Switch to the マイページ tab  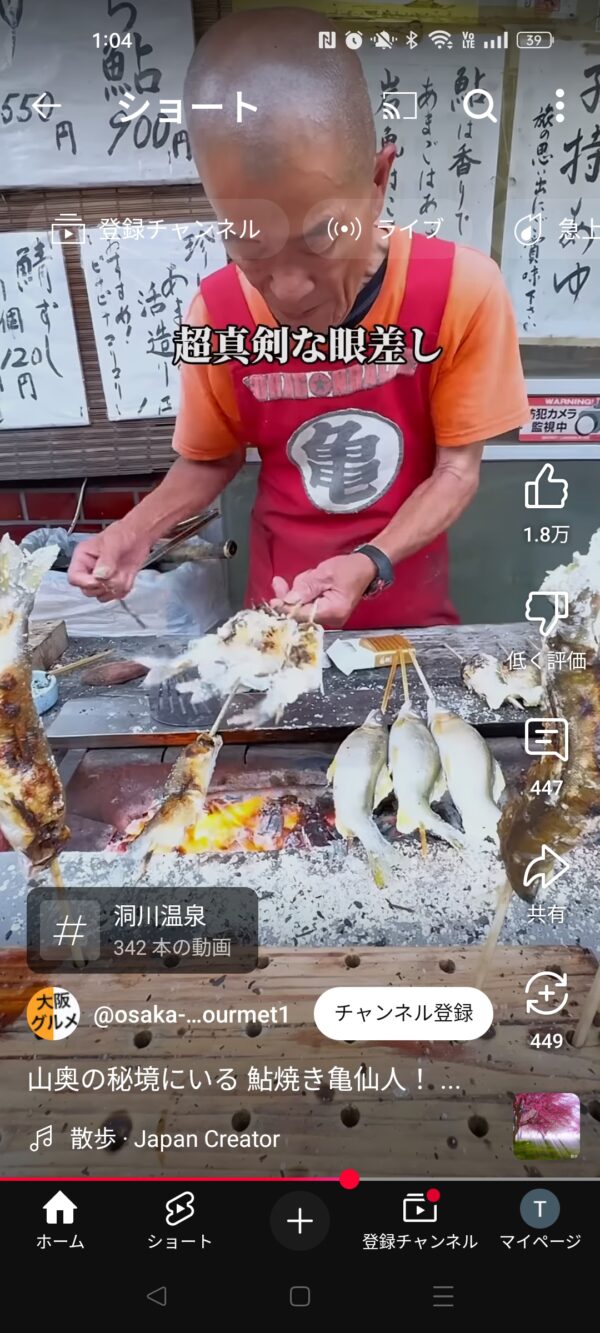pyautogui.click(x=540, y=1221)
